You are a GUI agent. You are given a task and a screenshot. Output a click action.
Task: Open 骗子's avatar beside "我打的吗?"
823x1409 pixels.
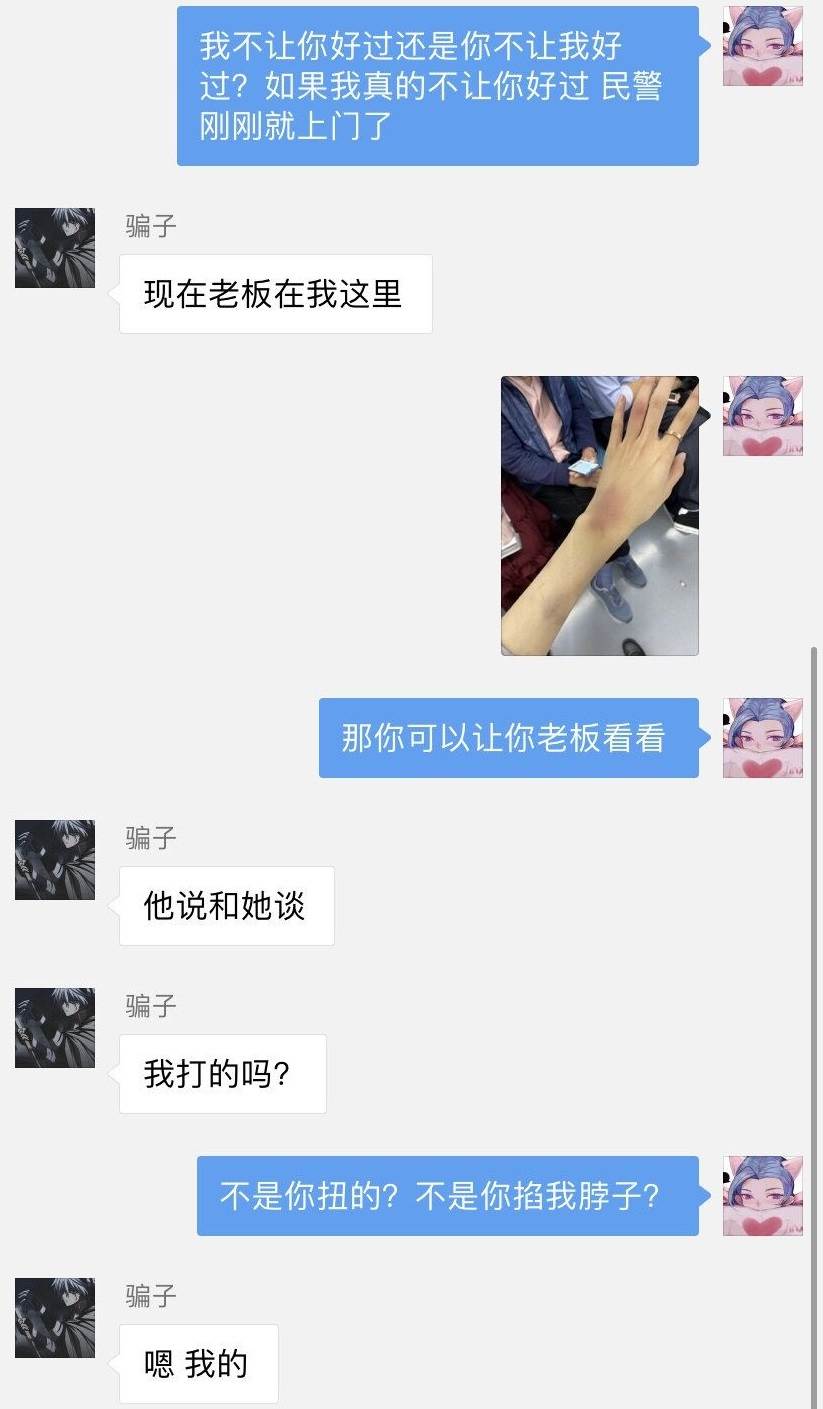pyautogui.click(x=55, y=1027)
